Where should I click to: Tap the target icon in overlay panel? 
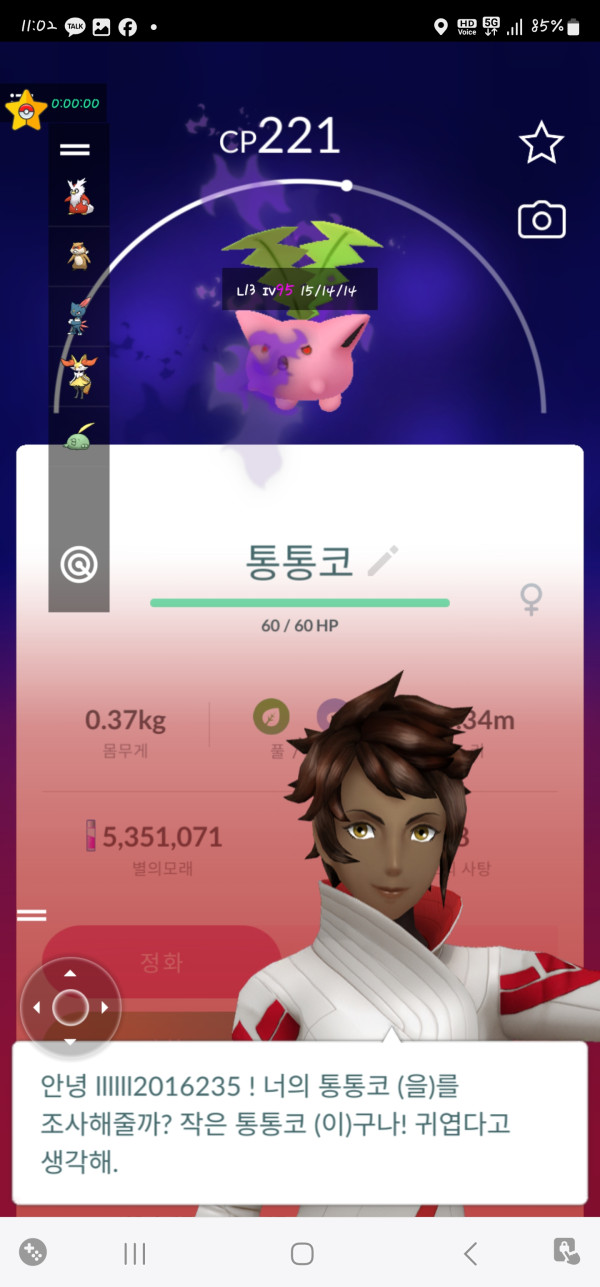click(x=77, y=565)
